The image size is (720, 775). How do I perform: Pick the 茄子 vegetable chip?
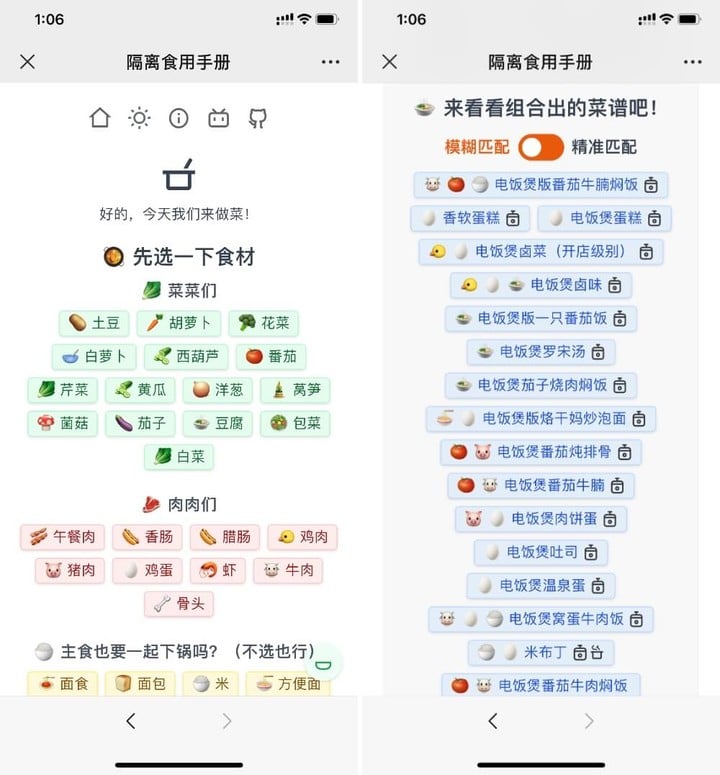pos(139,423)
